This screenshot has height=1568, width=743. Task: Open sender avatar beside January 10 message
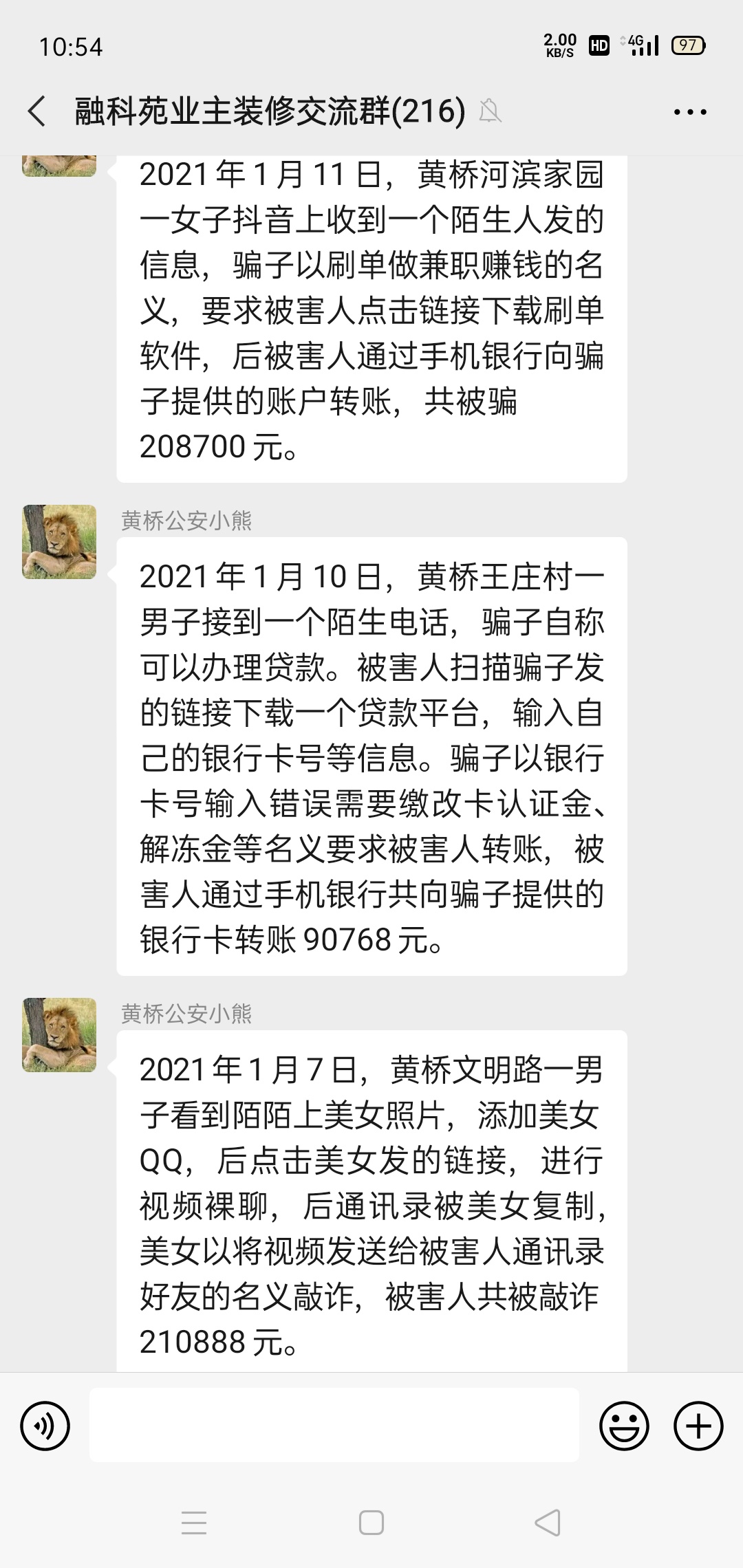59,542
